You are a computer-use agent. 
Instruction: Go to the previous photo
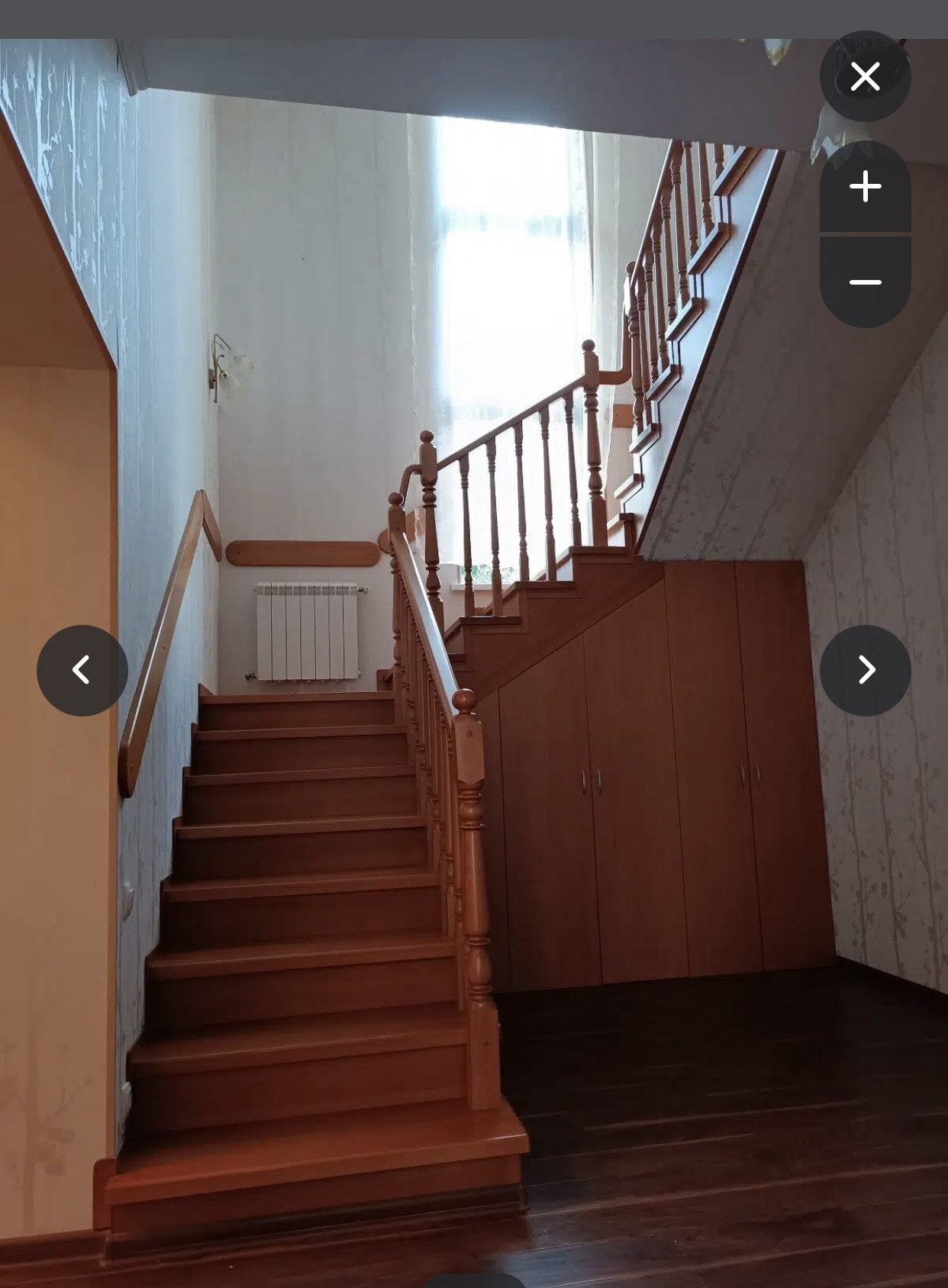82,670
